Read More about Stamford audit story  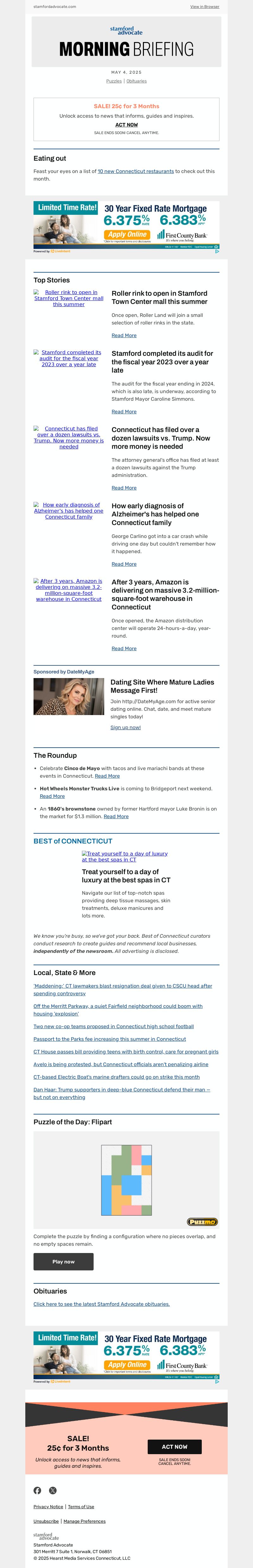(x=124, y=411)
